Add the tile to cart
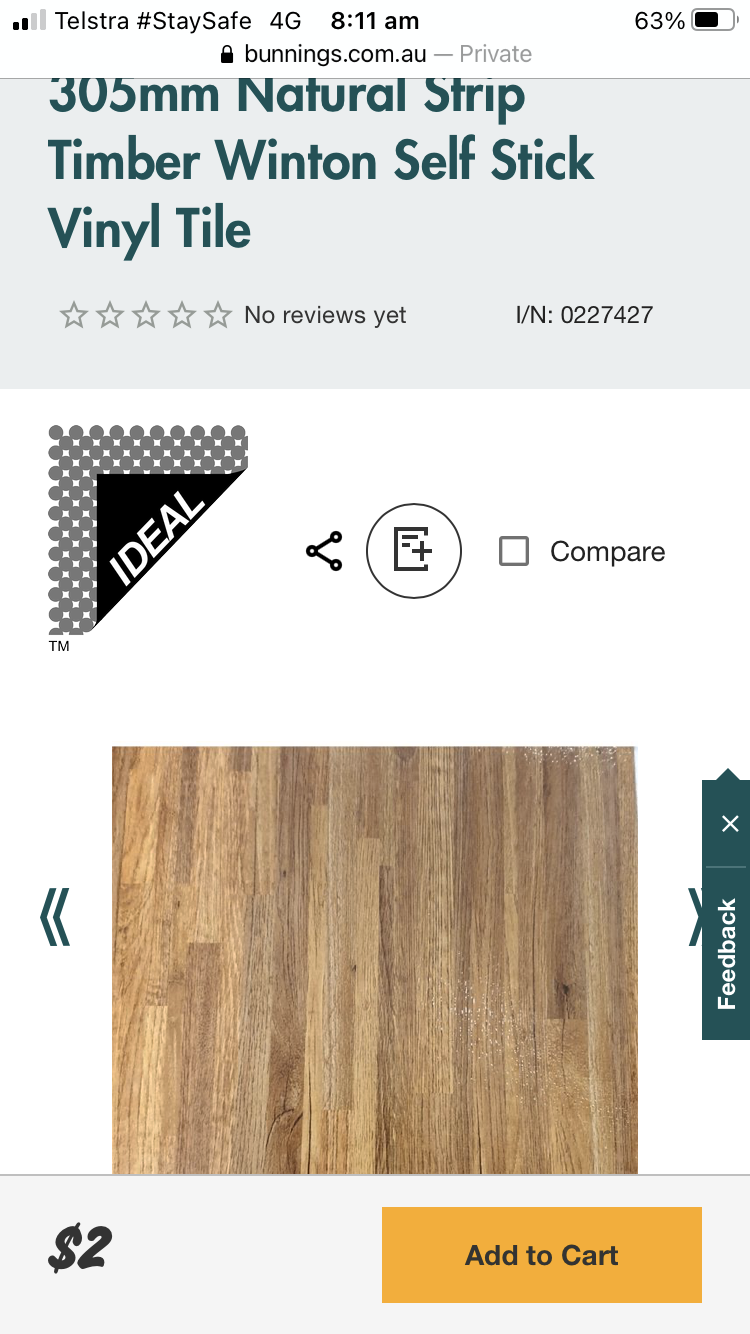 click(x=541, y=1255)
